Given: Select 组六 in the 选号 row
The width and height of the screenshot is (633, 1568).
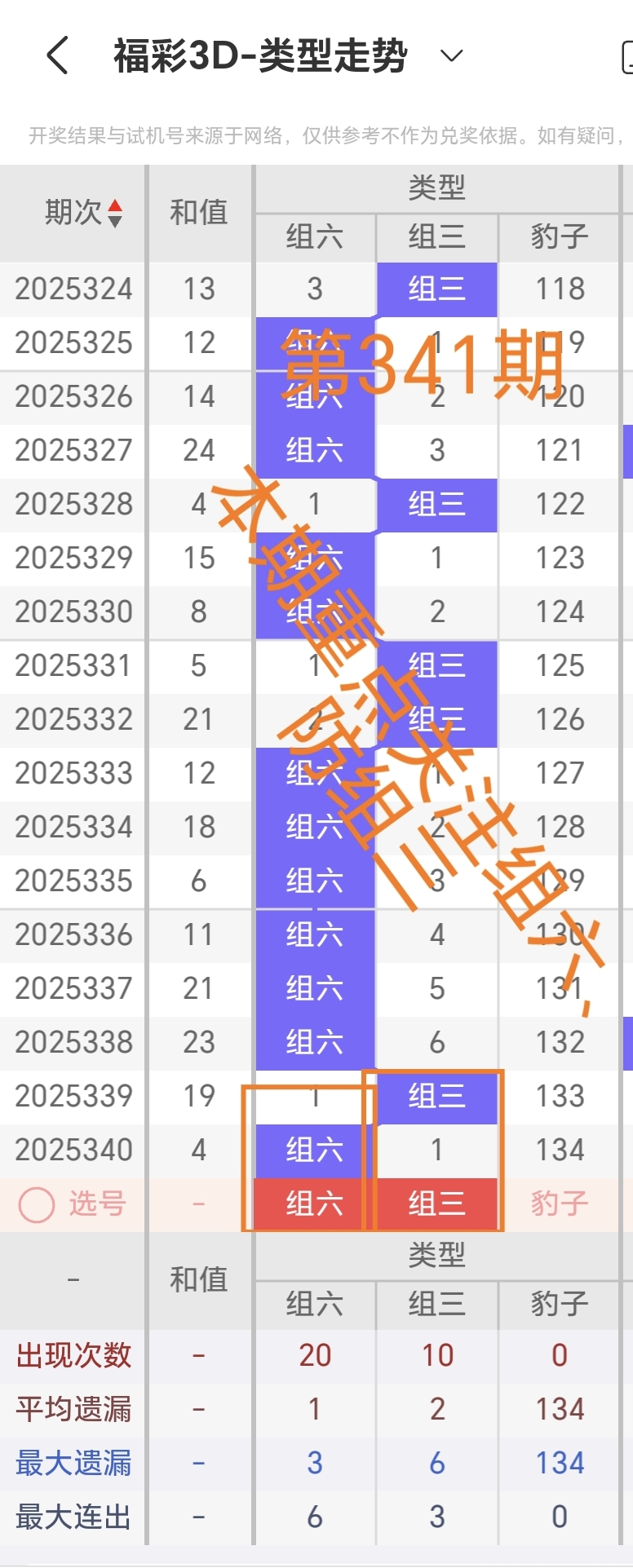Looking at the screenshot, I should pyautogui.click(x=313, y=1203).
